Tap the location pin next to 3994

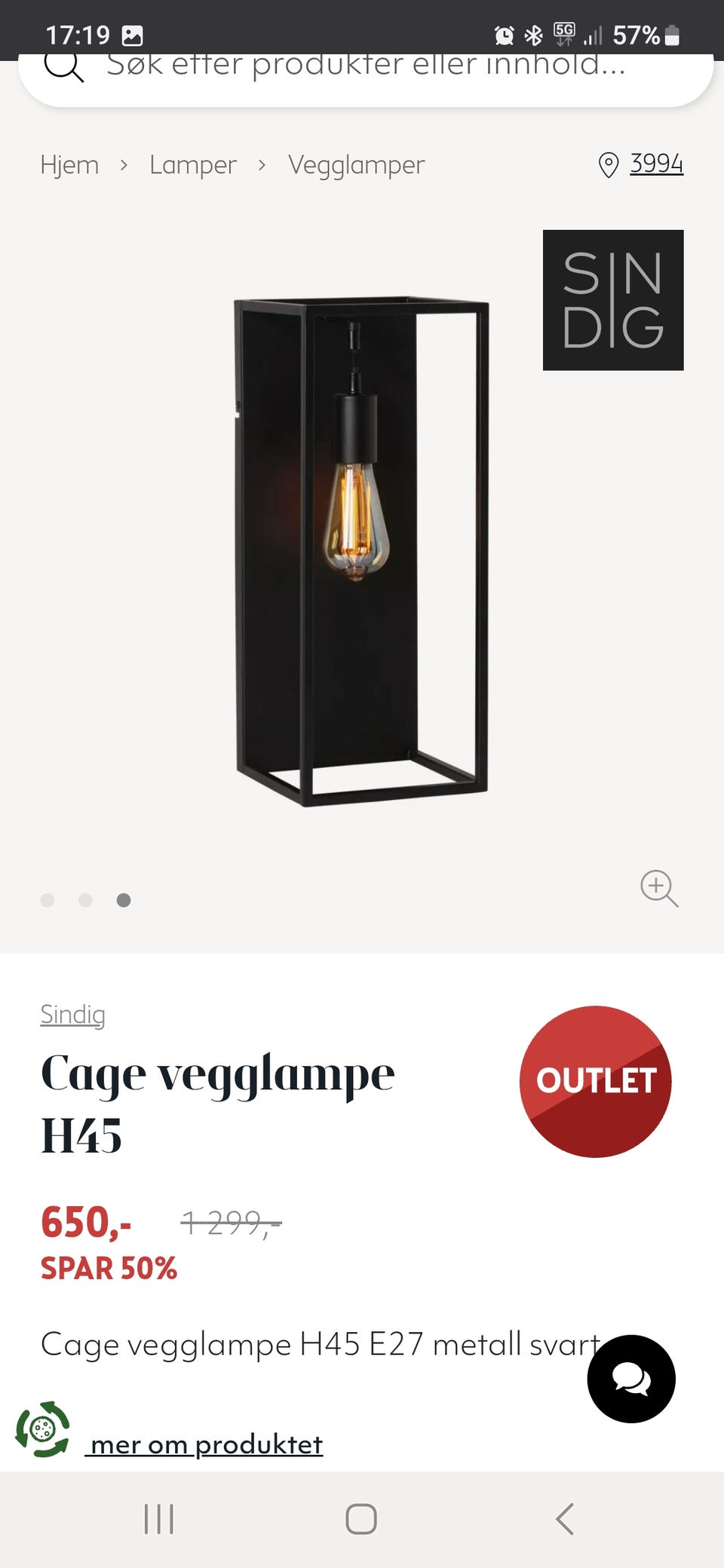pyautogui.click(x=608, y=164)
